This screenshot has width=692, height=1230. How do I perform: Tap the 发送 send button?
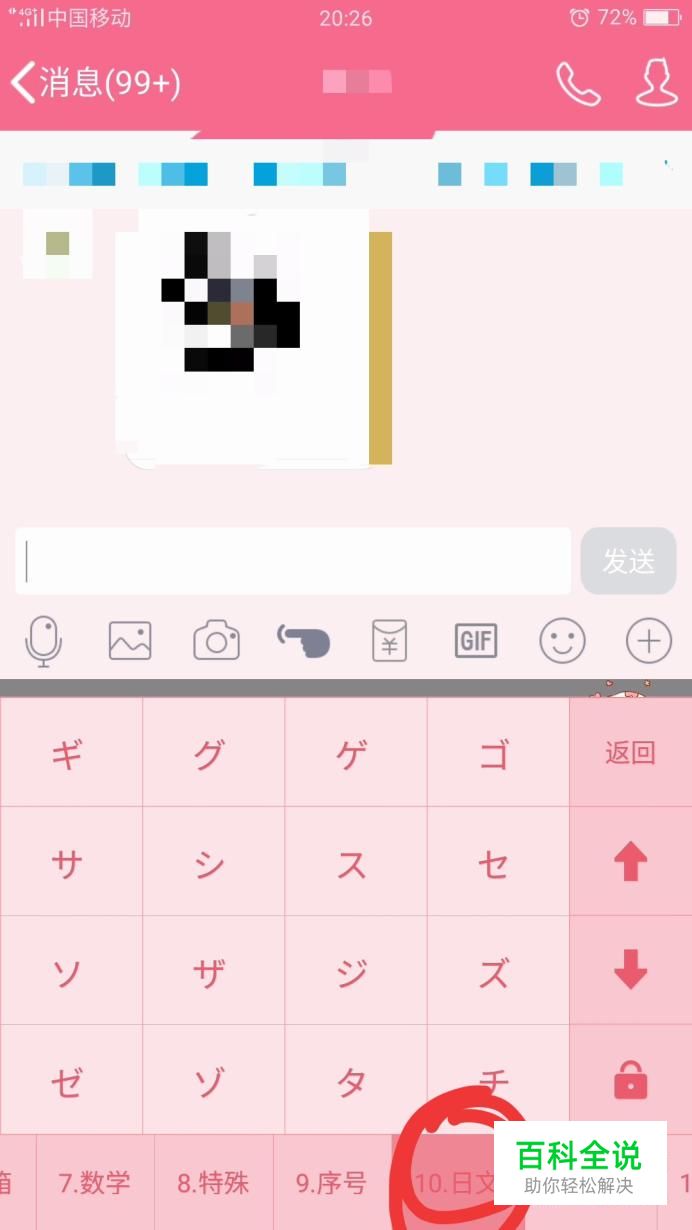point(629,561)
